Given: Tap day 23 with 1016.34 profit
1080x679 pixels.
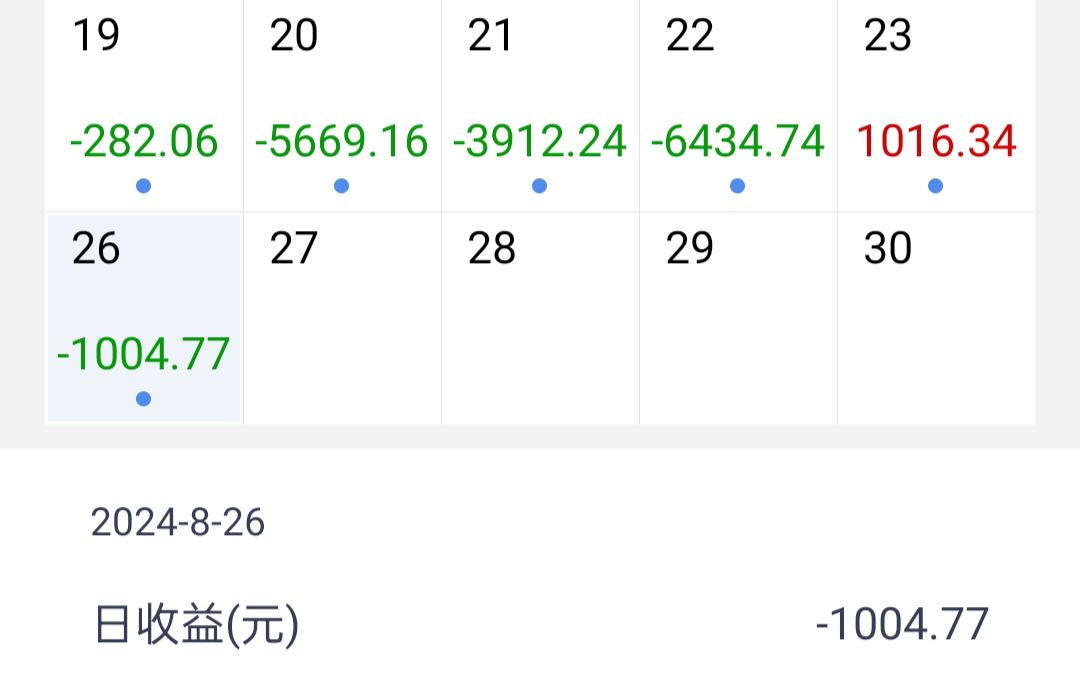Looking at the screenshot, I should tap(937, 105).
